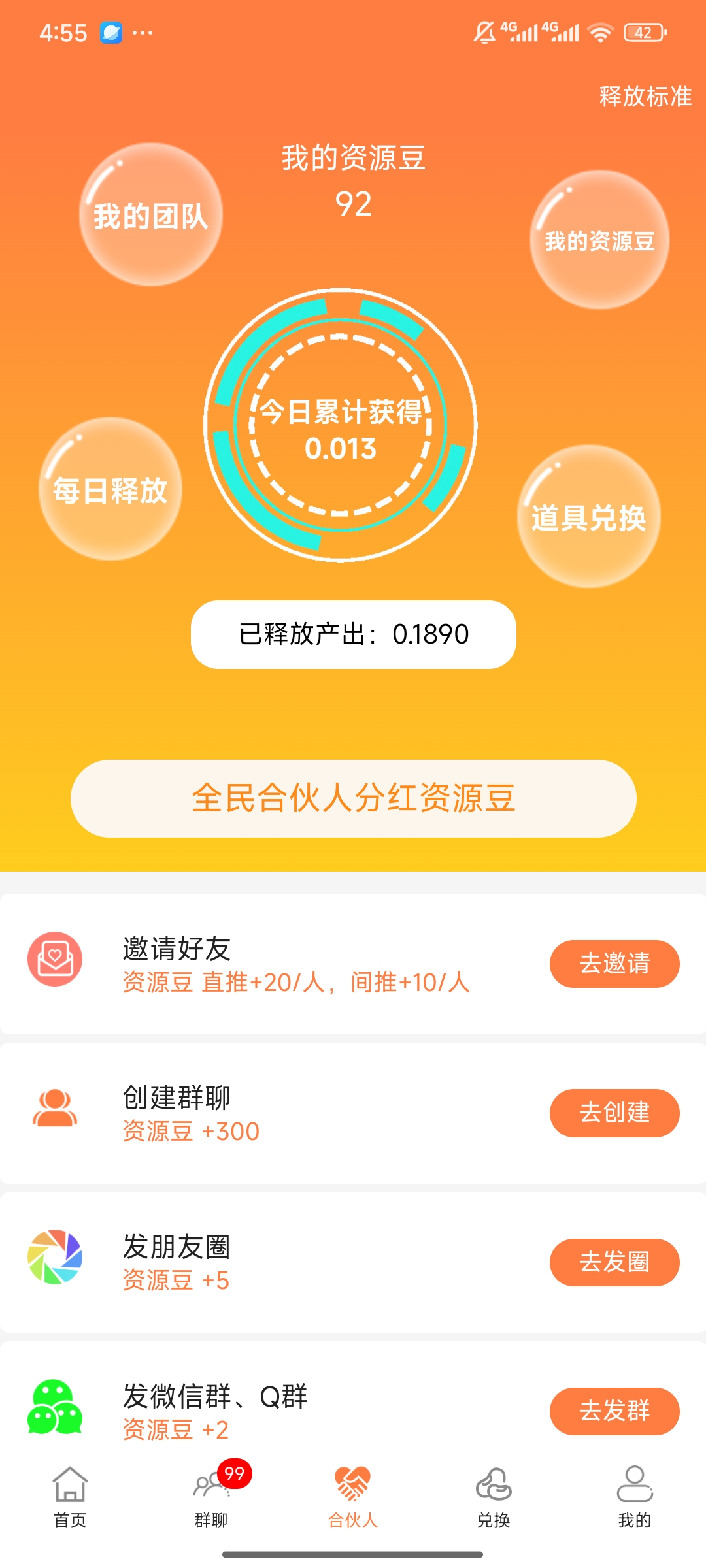Click the 已释放产出 0.1890 pill

pyautogui.click(x=352, y=634)
